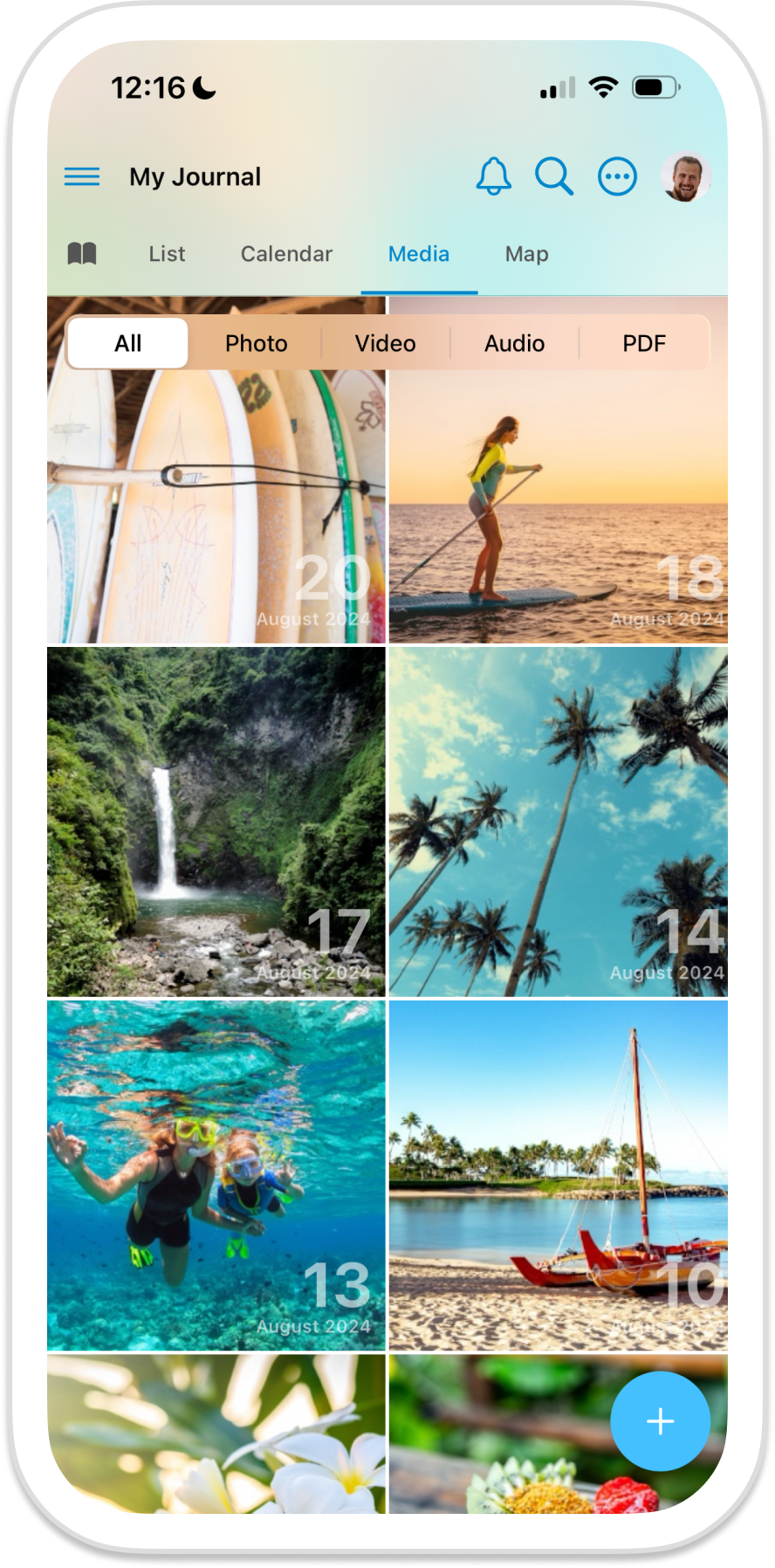The width and height of the screenshot is (775, 1568).
Task: Tap the search magnifier icon
Action: point(554,176)
